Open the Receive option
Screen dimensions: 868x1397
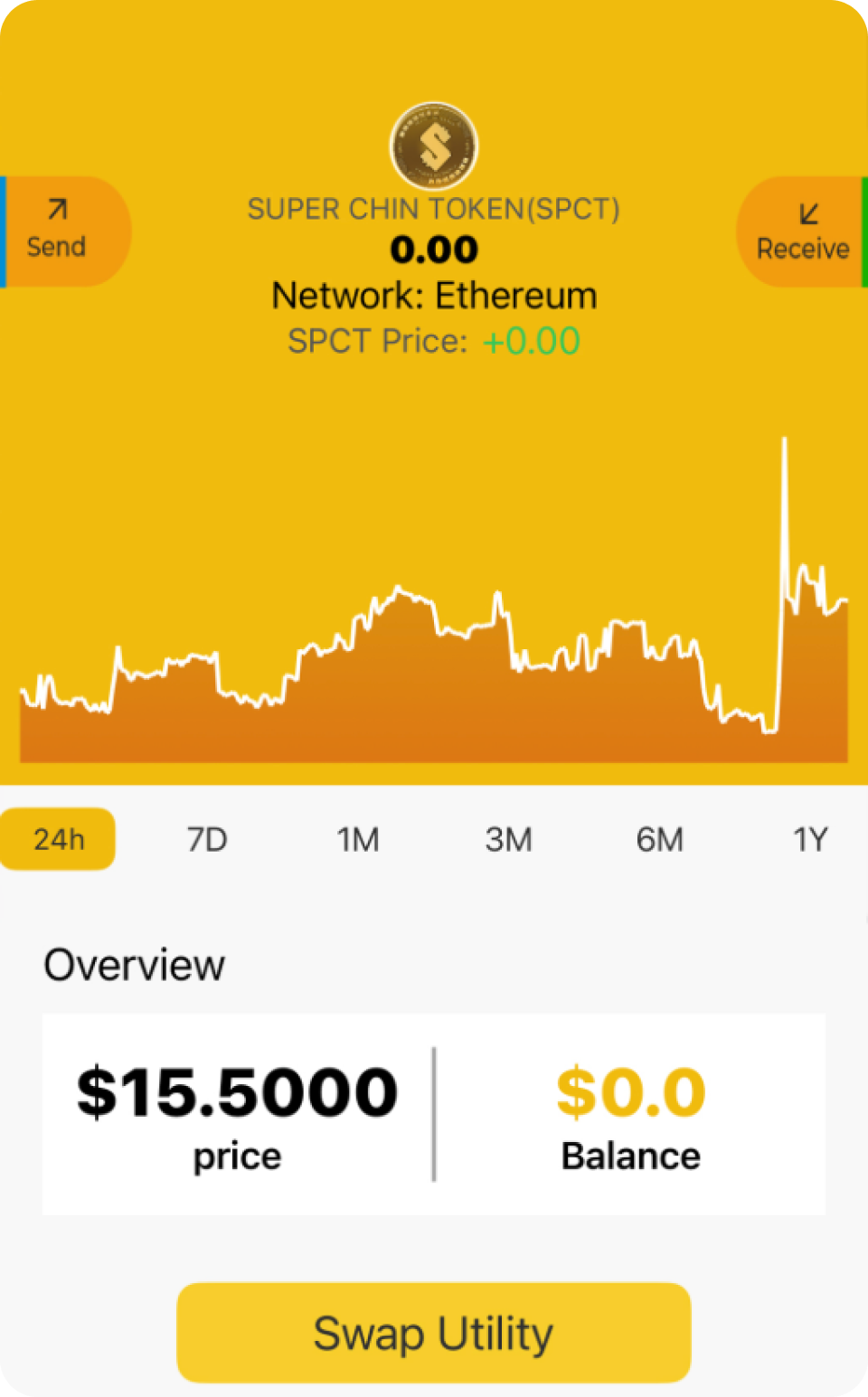tap(802, 231)
